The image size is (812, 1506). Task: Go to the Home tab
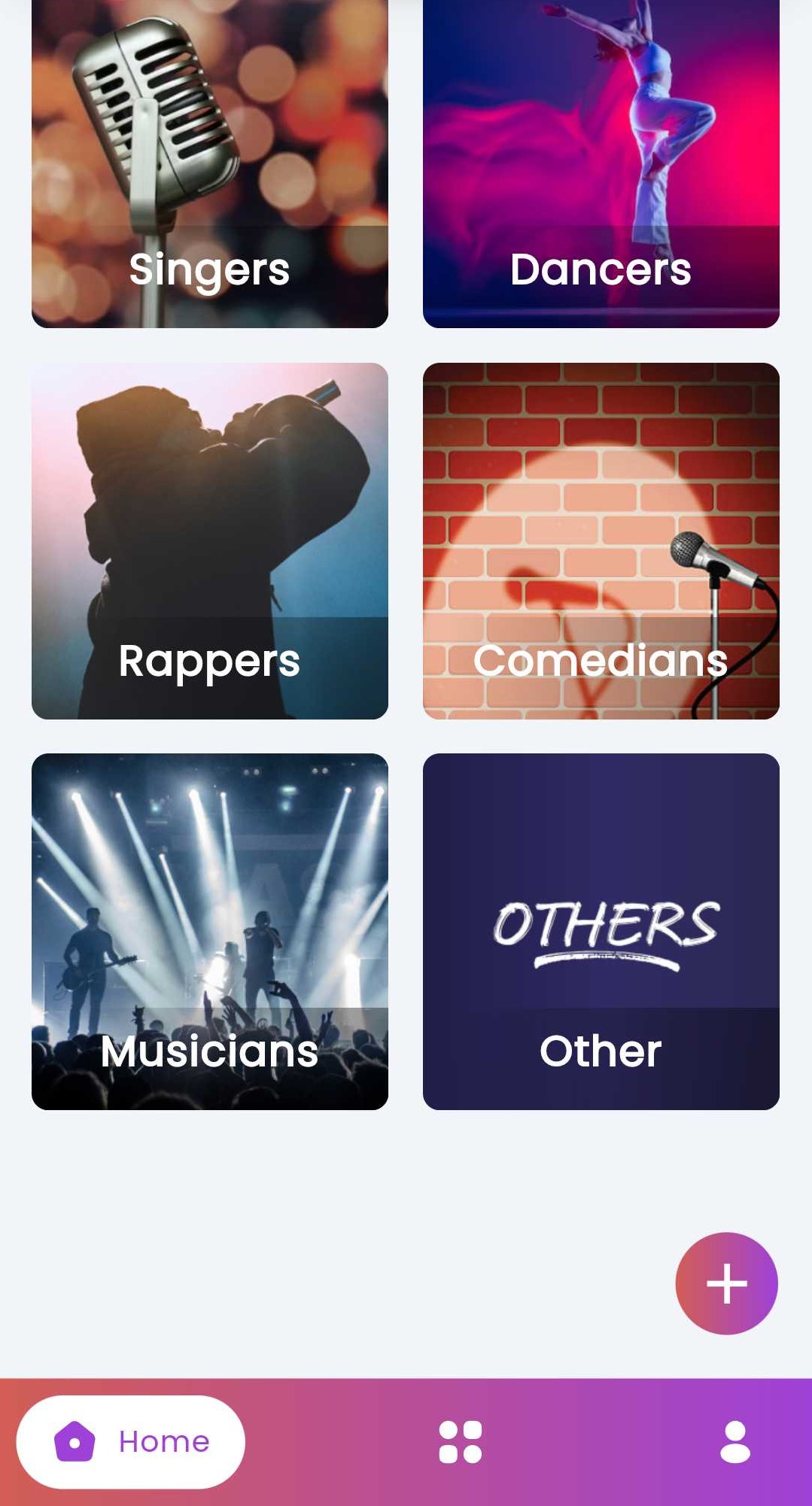[x=131, y=1441]
